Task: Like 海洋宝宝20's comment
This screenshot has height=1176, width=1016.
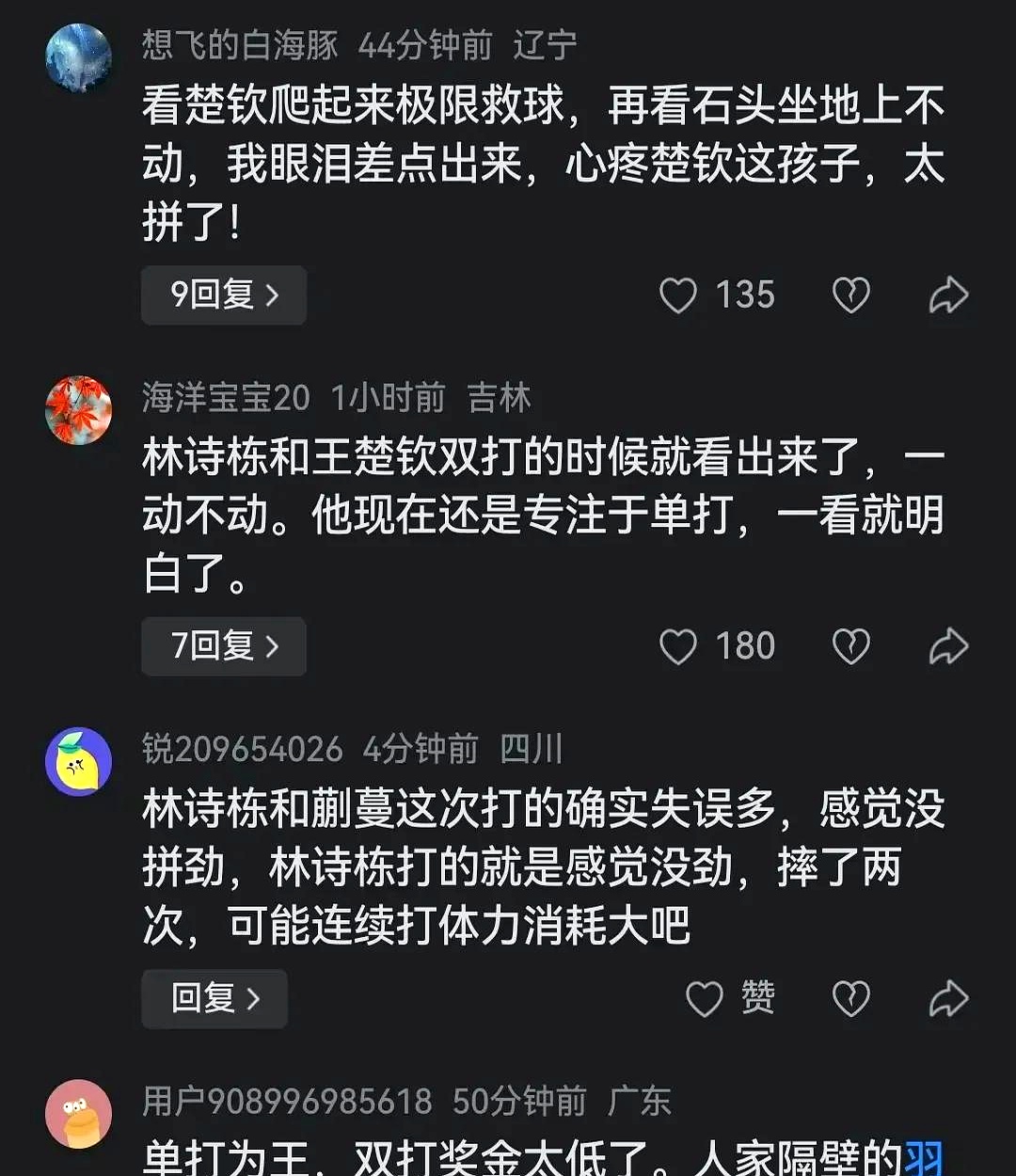Action: [678, 646]
